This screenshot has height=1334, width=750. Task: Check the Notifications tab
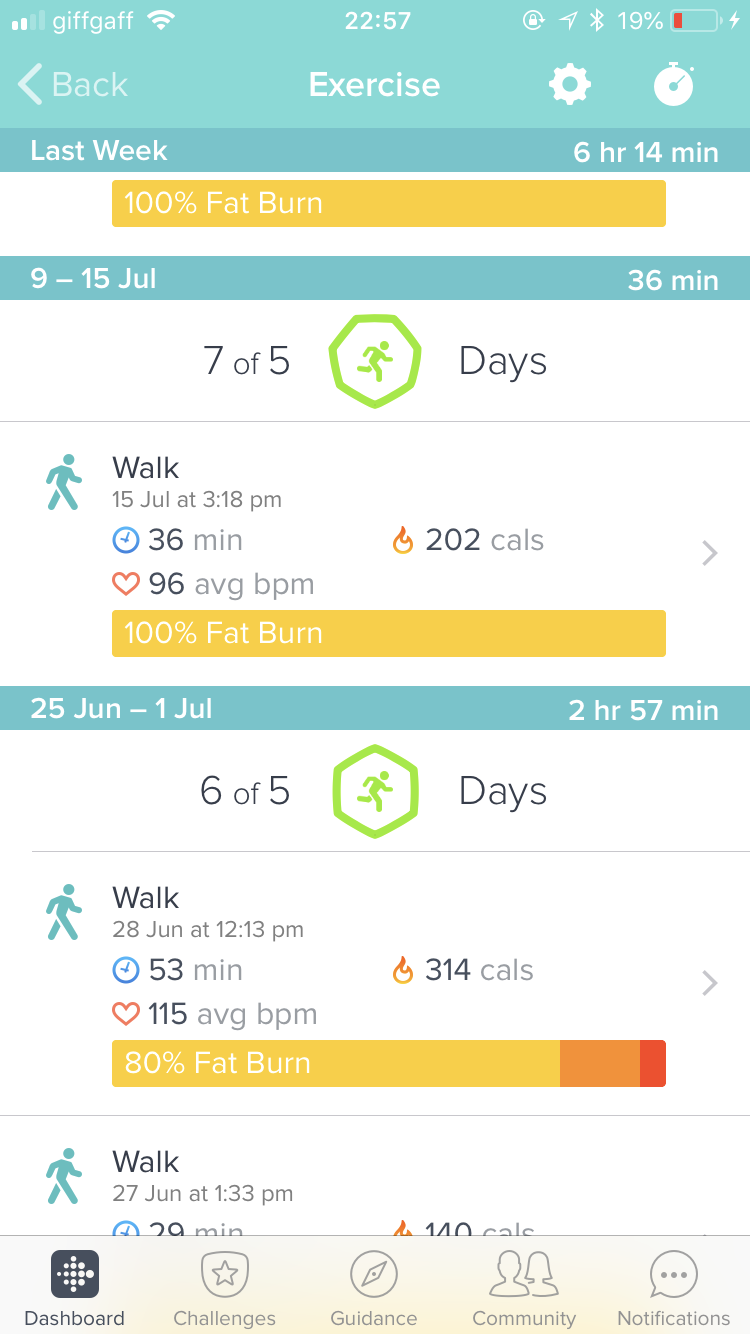pos(673,1288)
